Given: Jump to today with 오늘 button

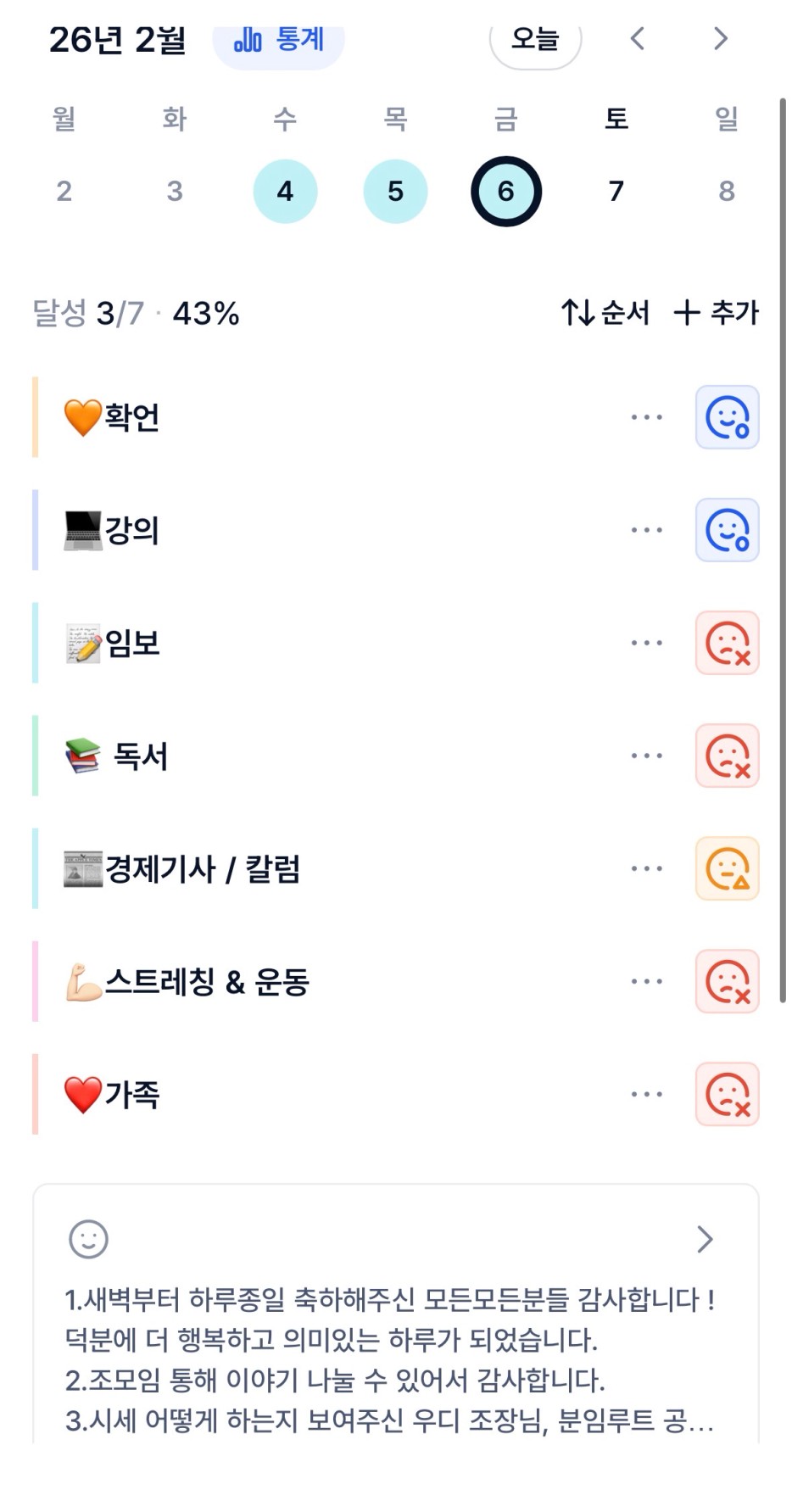Looking at the screenshot, I should (x=535, y=40).
